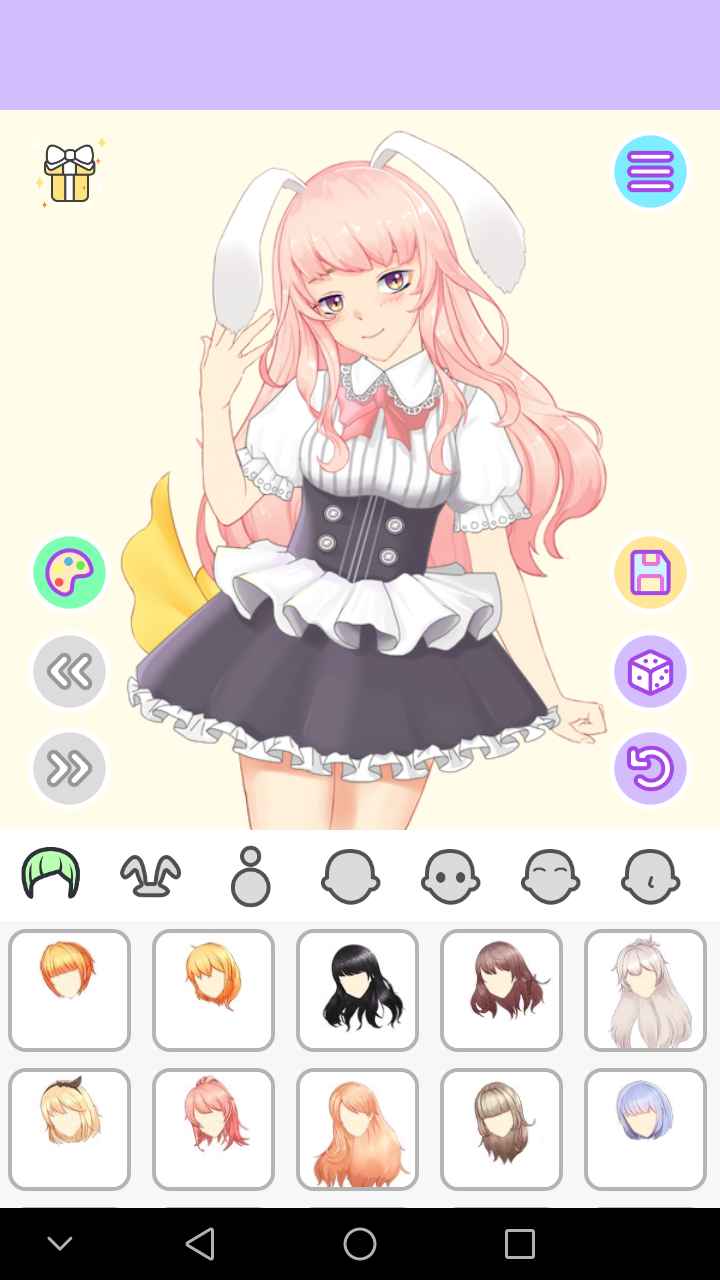This screenshot has height=1280, width=720.
Task: Save the character with floppy disk icon
Action: click(650, 573)
